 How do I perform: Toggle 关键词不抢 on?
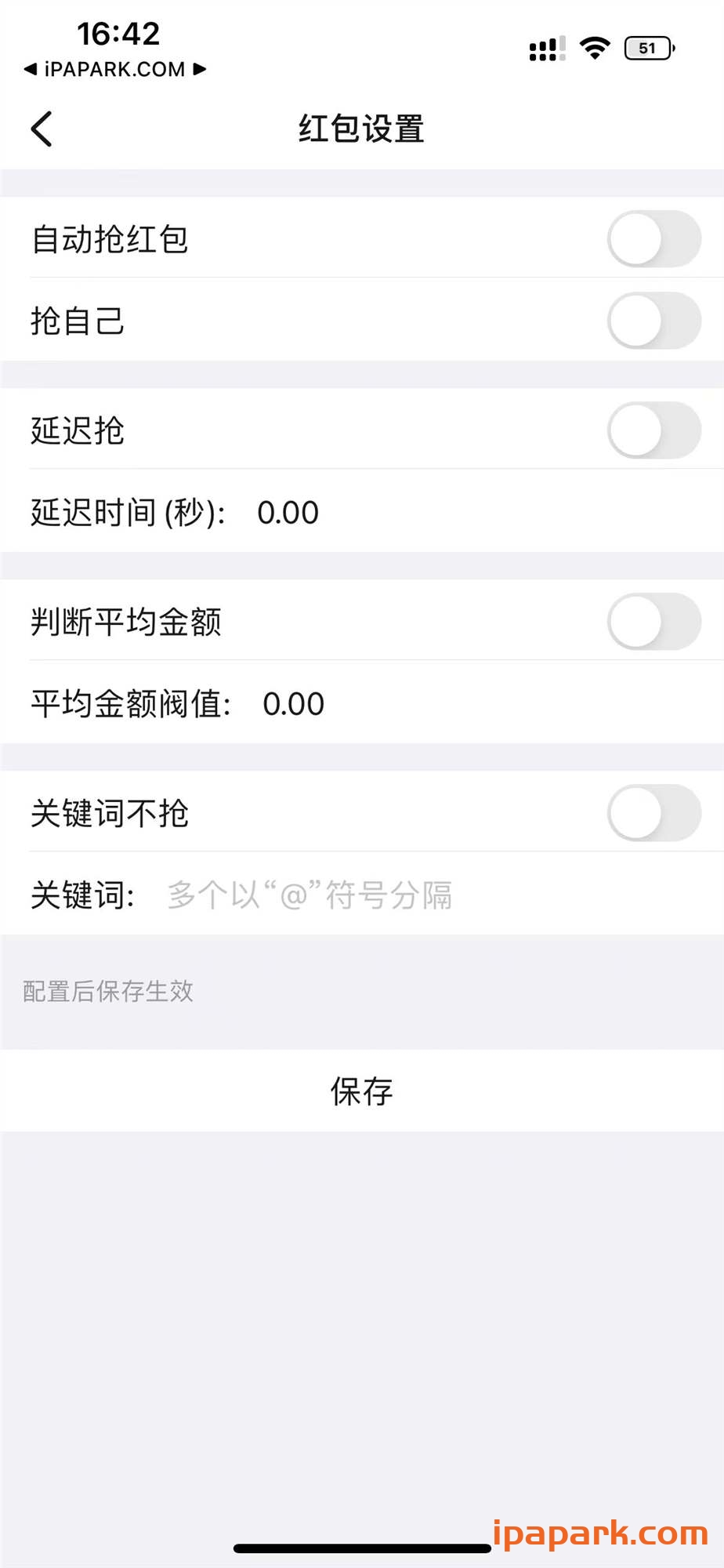[x=653, y=813]
